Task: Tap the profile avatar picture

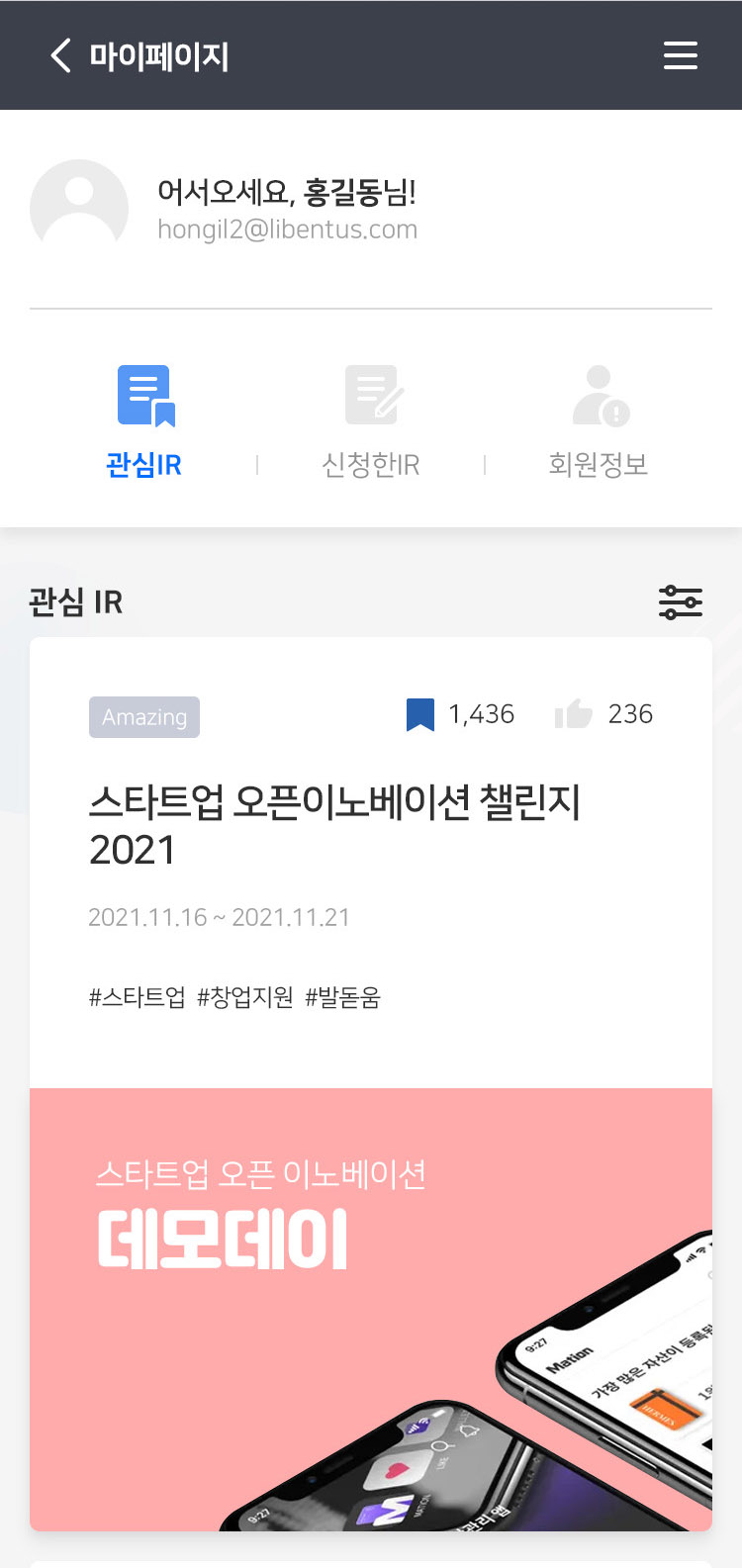Action: tap(79, 208)
